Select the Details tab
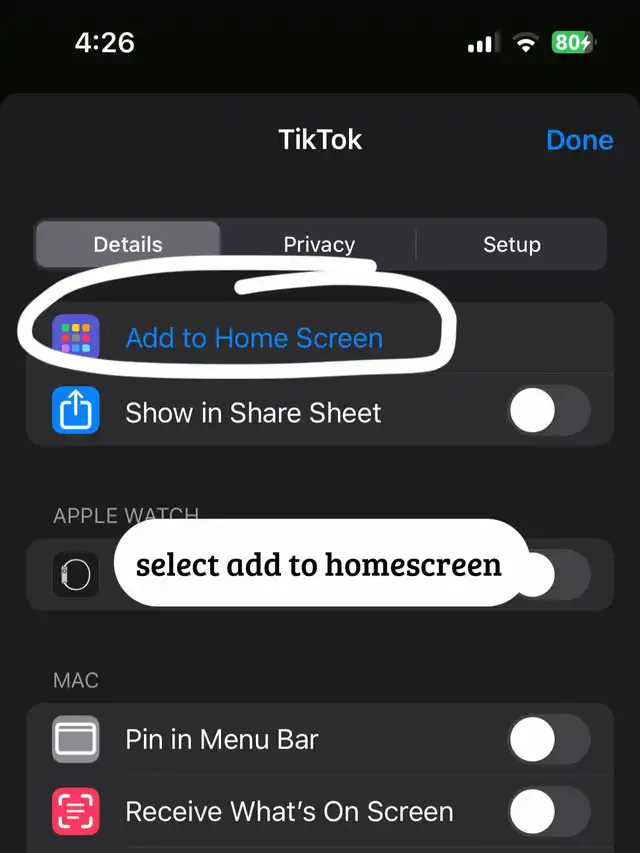The image size is (640, 853). (128, 244)
